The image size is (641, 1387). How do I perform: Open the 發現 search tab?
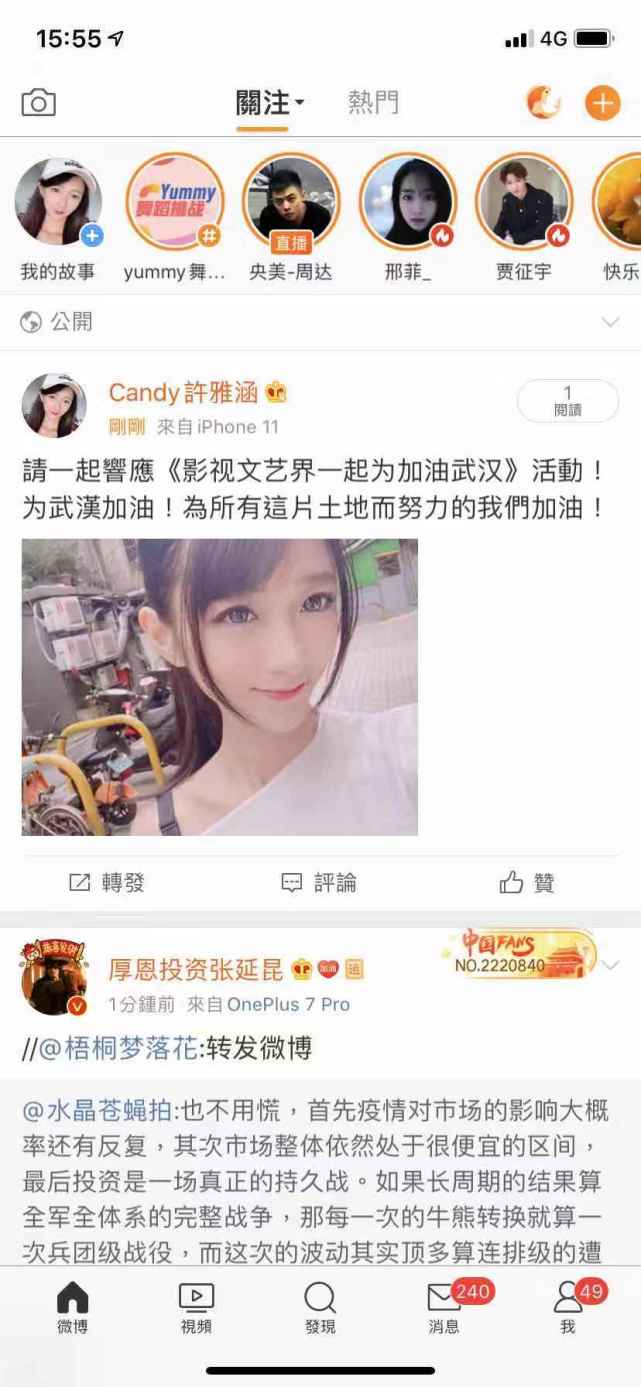(x=320, y=1307)
